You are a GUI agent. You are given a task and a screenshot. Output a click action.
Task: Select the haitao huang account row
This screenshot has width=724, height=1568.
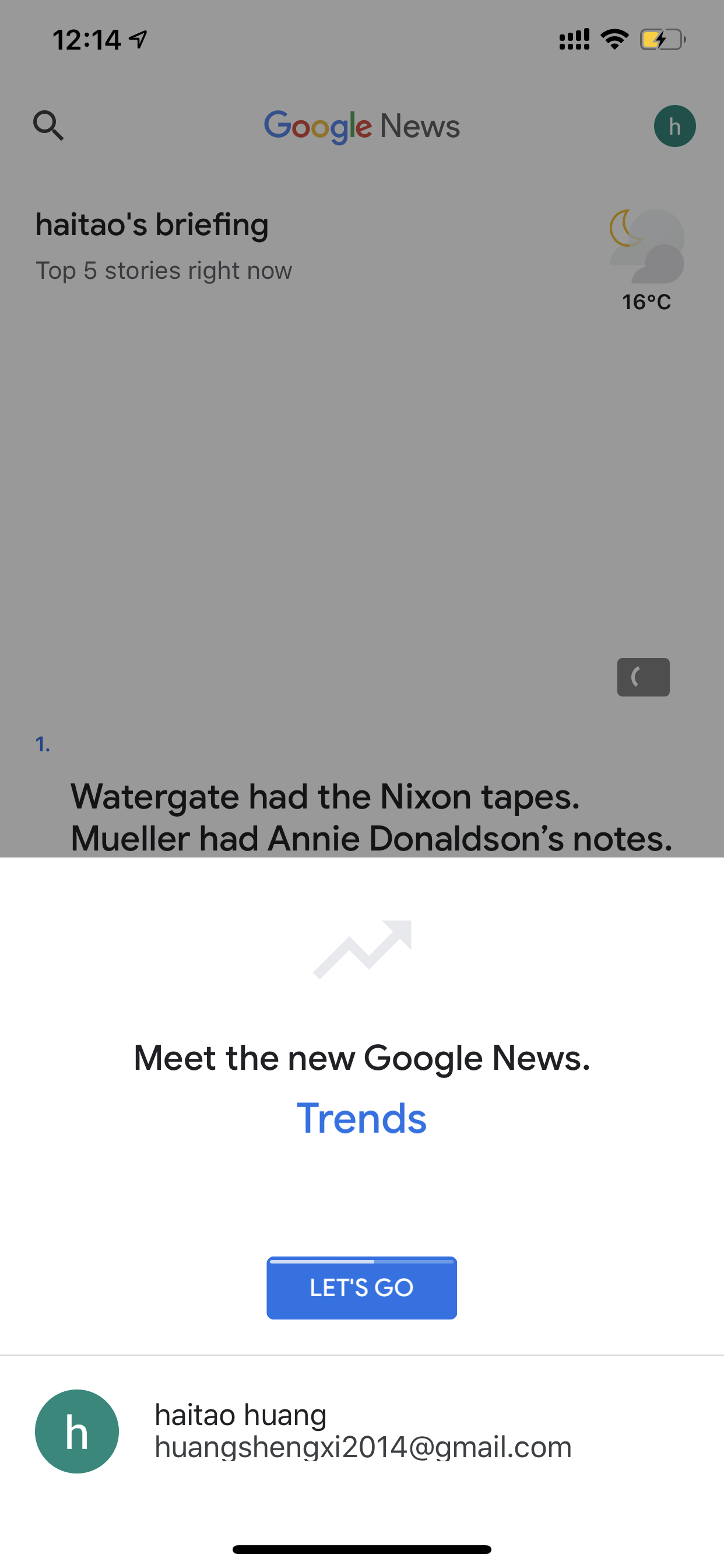tap(362, 1430)
